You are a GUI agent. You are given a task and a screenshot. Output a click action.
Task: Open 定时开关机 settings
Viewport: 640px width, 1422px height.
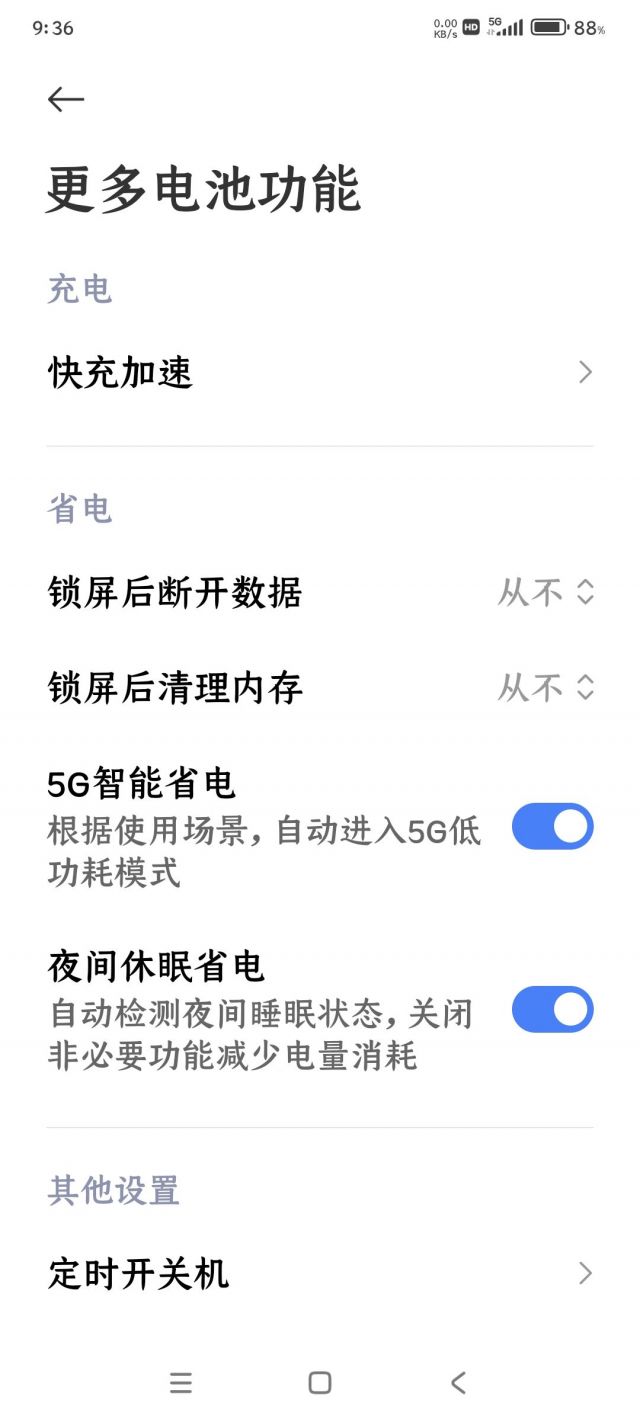pyautogui.click(x=320, y=1274)
